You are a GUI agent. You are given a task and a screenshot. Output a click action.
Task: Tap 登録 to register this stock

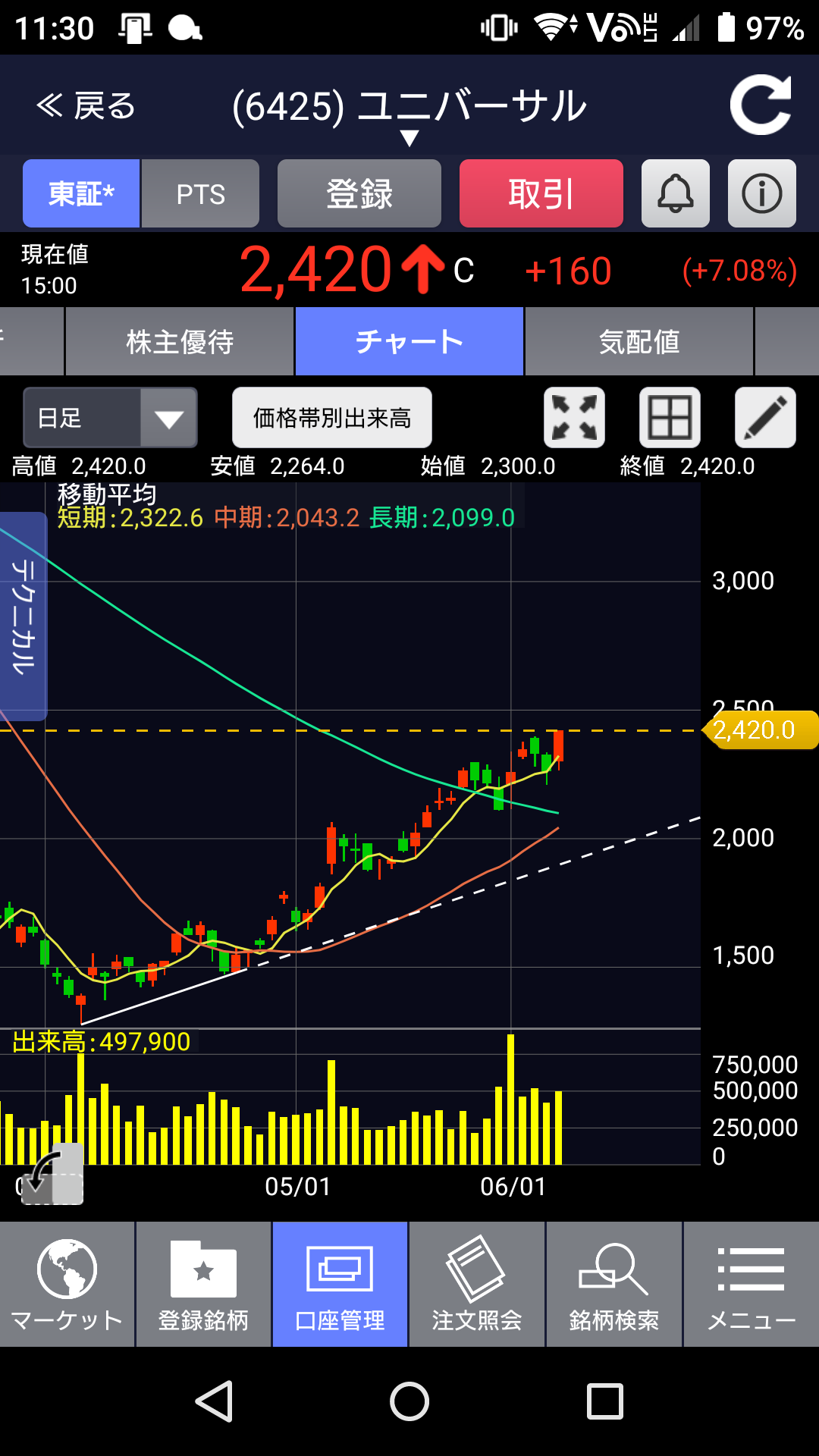point(359,194)
